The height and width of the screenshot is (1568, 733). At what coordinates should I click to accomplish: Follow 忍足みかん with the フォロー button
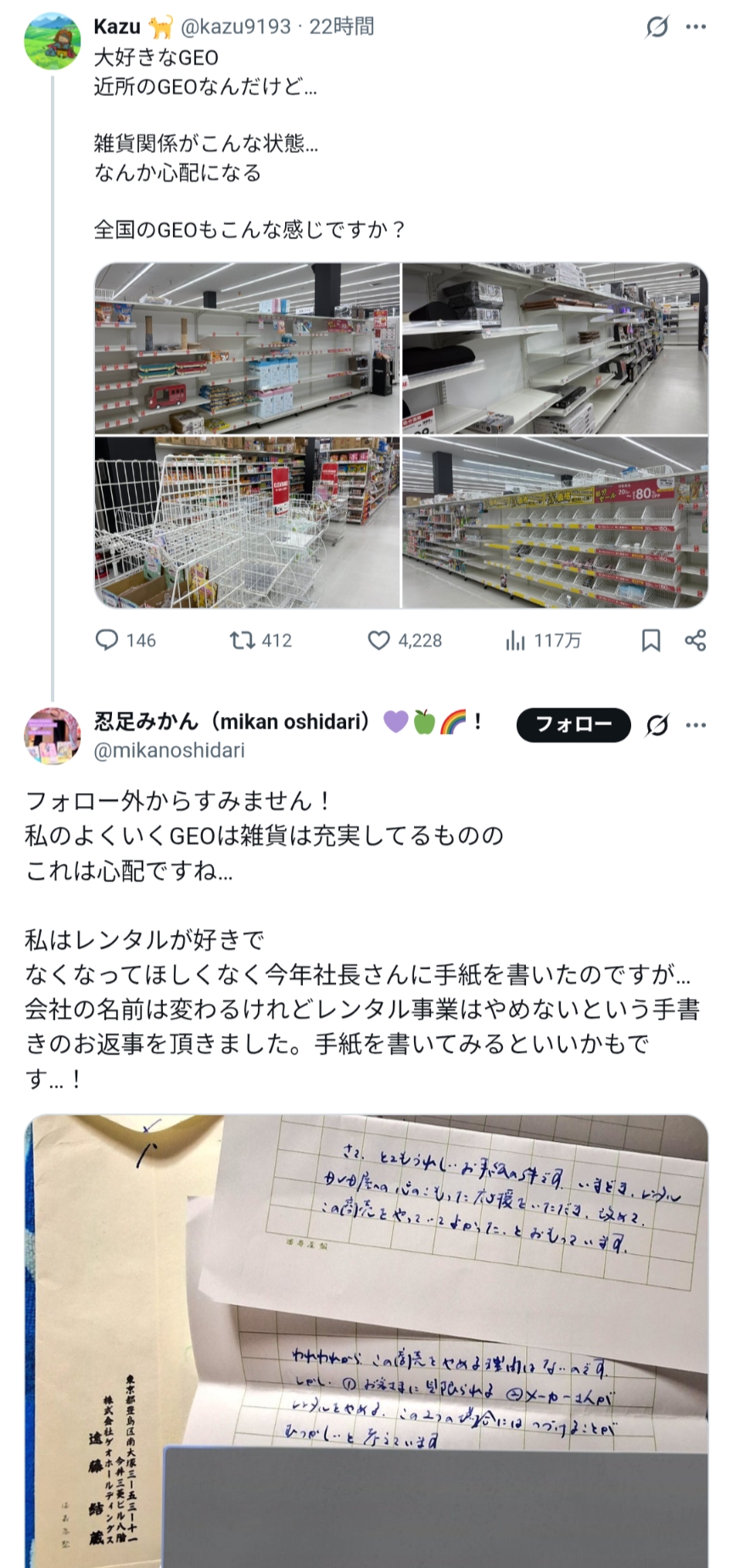[574, 725]
